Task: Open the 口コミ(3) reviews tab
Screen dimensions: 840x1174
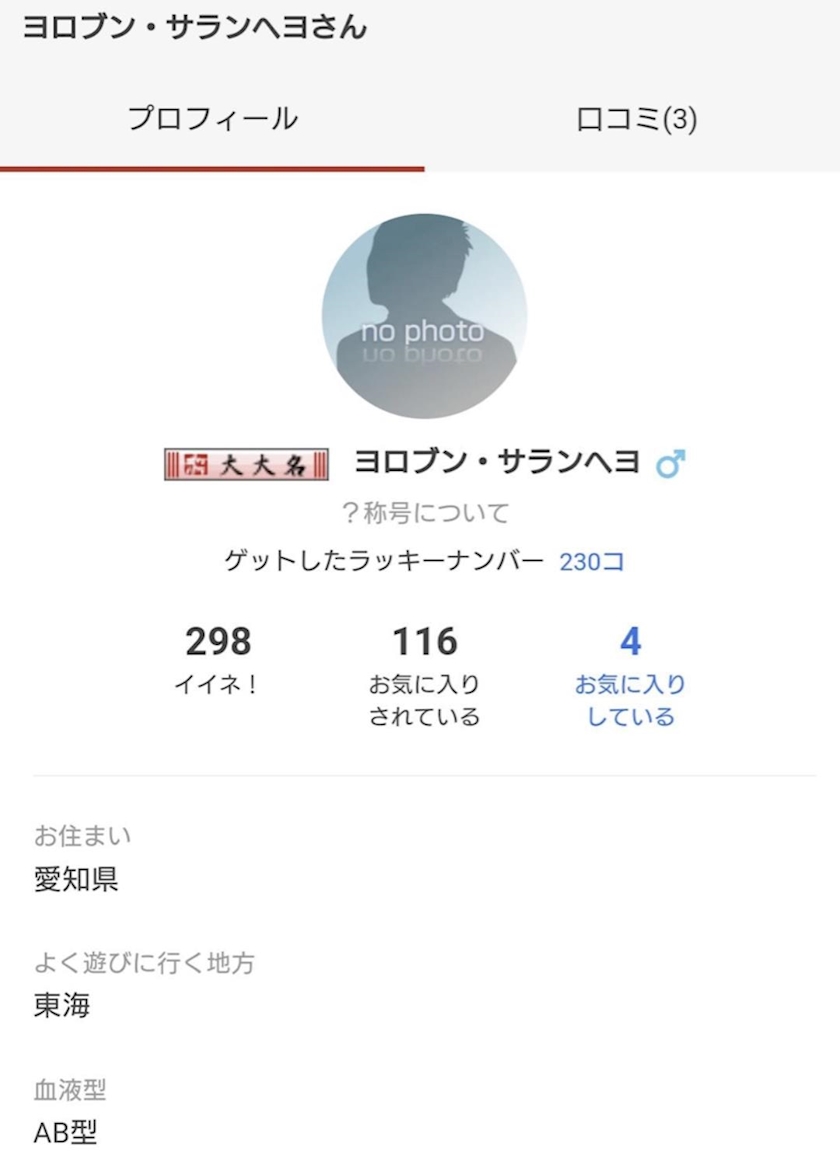Action: point(636,120)
